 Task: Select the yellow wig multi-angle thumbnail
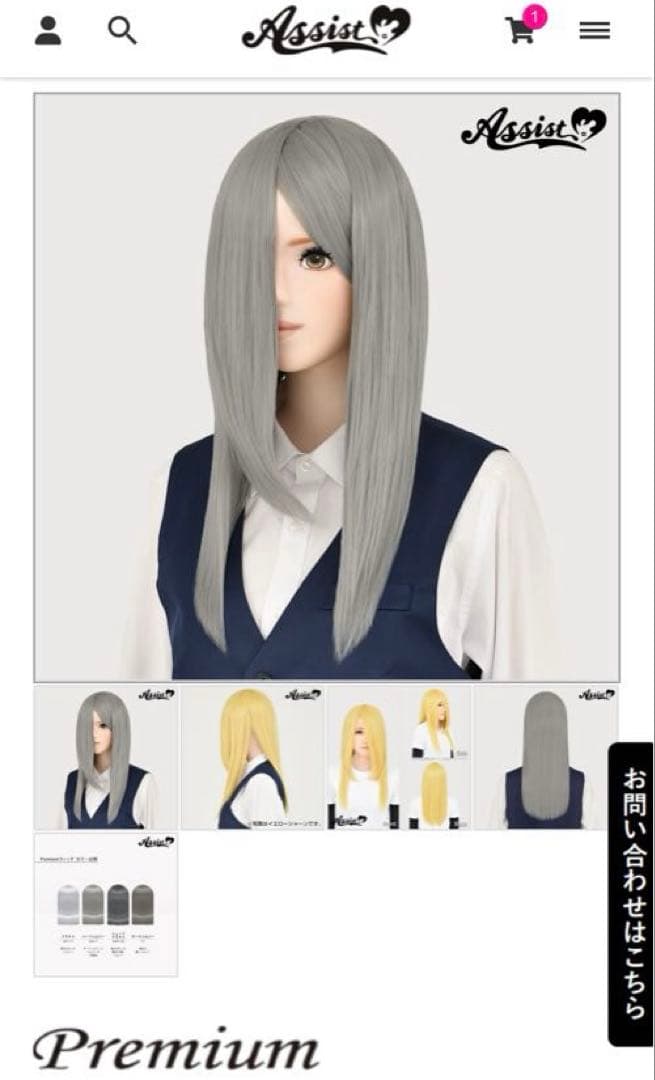398,757
